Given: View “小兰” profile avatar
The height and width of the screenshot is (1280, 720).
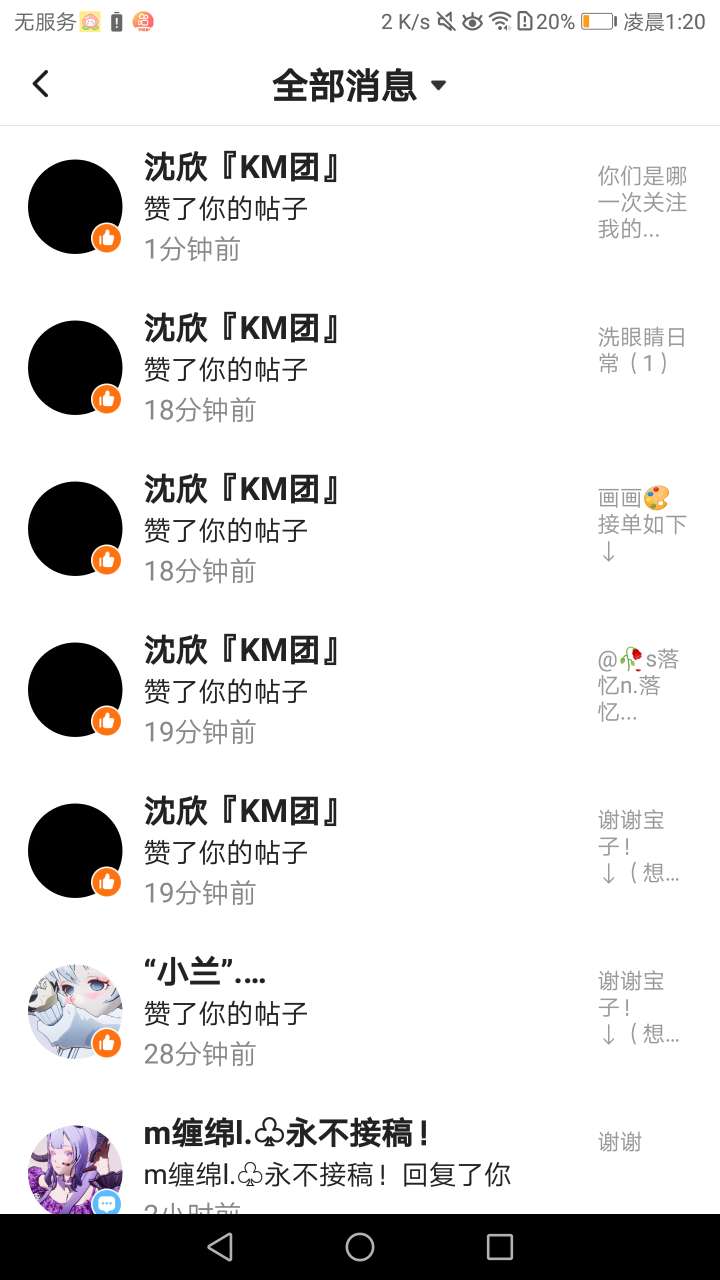Looking at the screenshot, I should pos(75,1011).
